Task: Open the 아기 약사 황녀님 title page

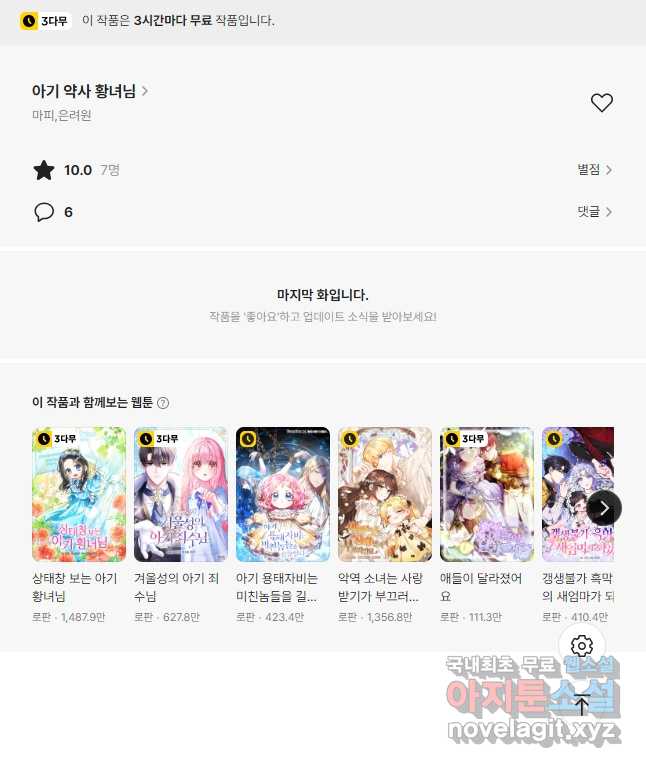Action: tap(90, 91)
